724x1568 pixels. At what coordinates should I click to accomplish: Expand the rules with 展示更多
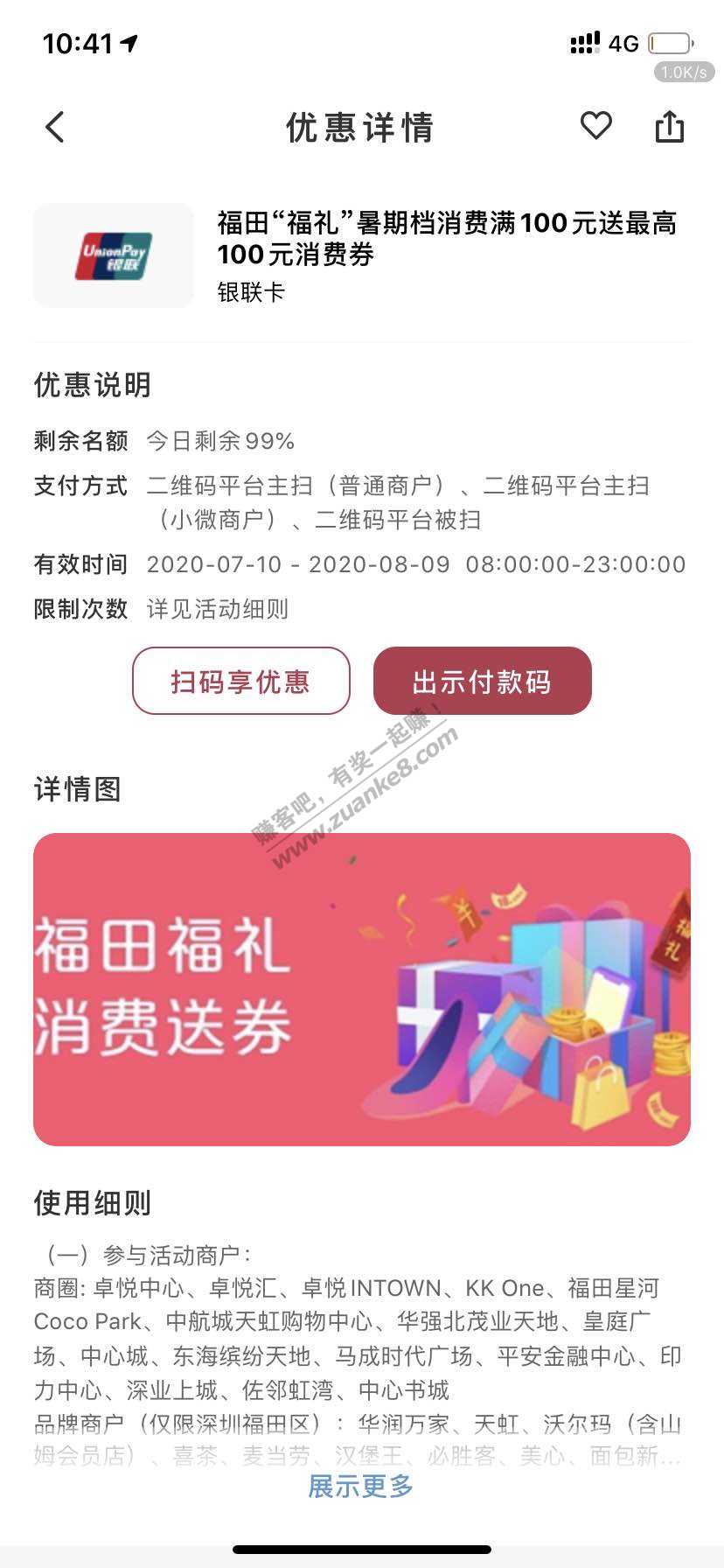(x=360, y=1486)
